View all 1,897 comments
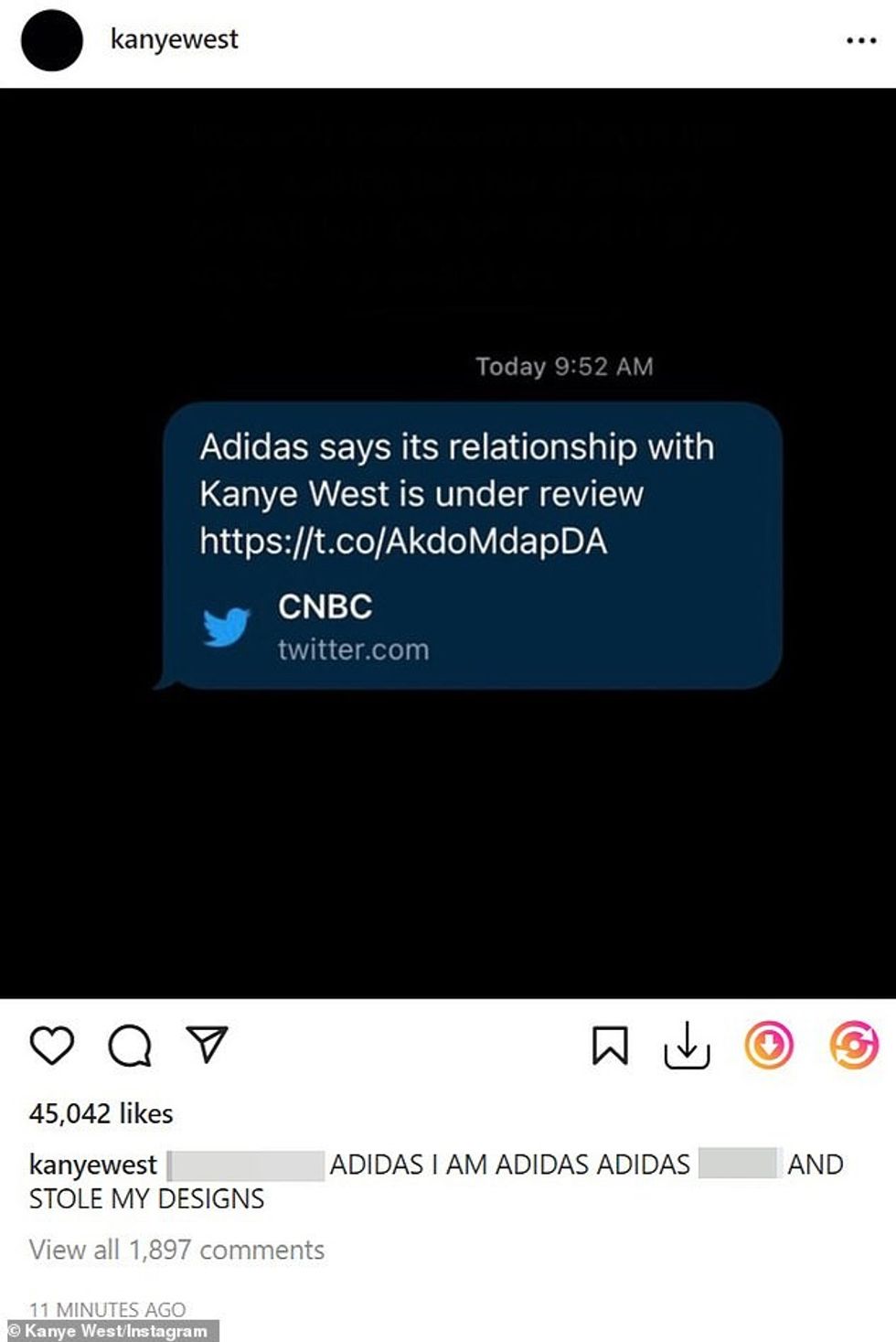Viewport: 896px width, 1342px height. 176,1249
